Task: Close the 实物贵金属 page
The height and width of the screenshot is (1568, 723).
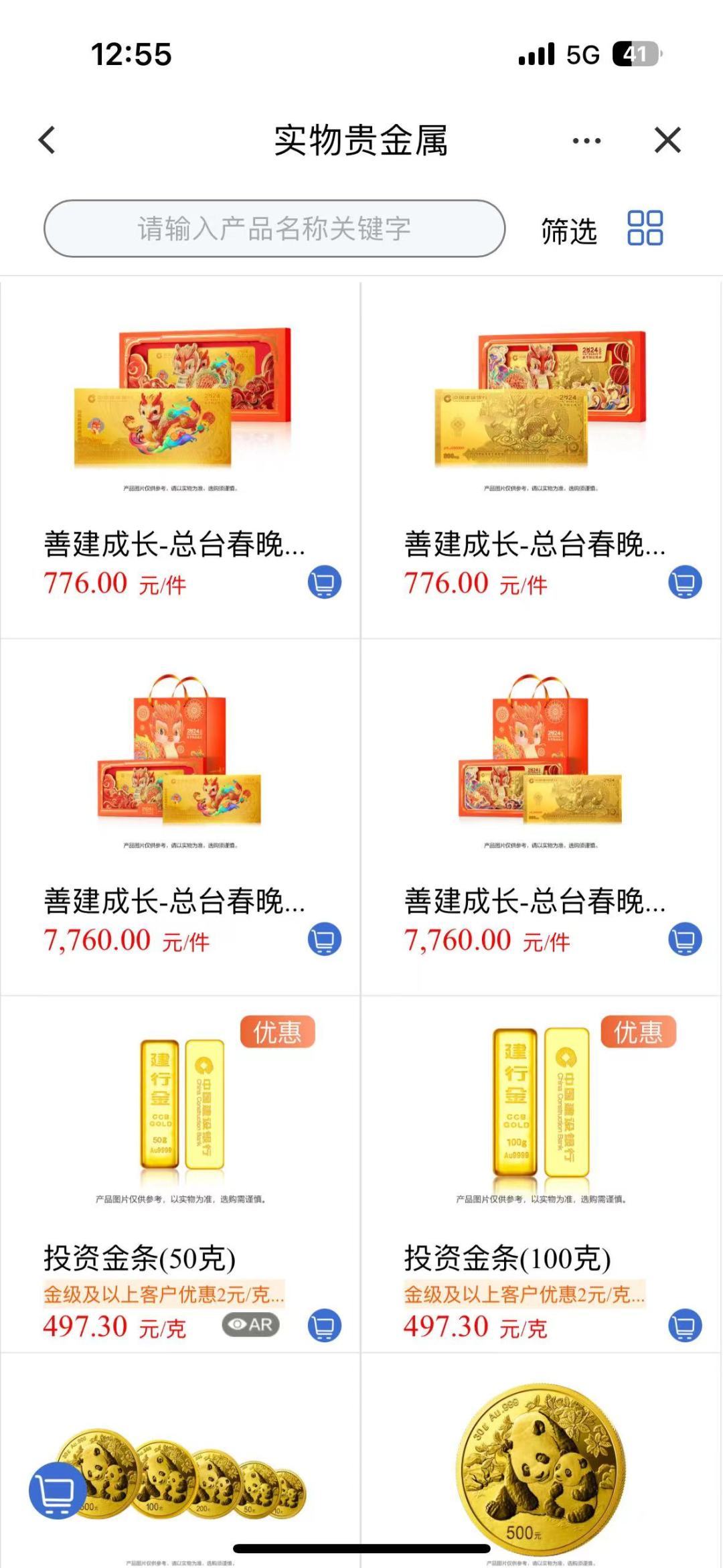Action: click(667, 141)
